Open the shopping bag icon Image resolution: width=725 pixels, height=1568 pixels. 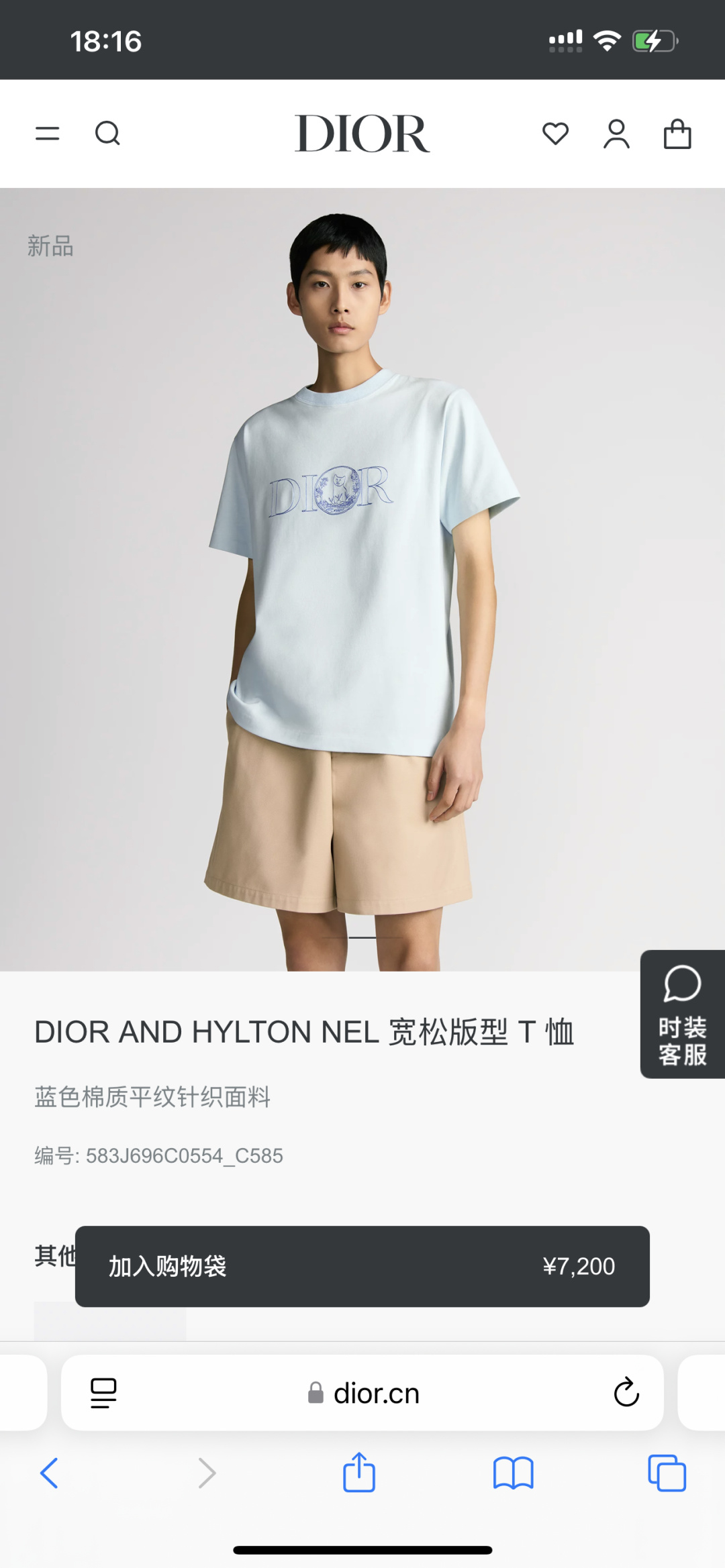pyautogui.click(x=677, y=134)
